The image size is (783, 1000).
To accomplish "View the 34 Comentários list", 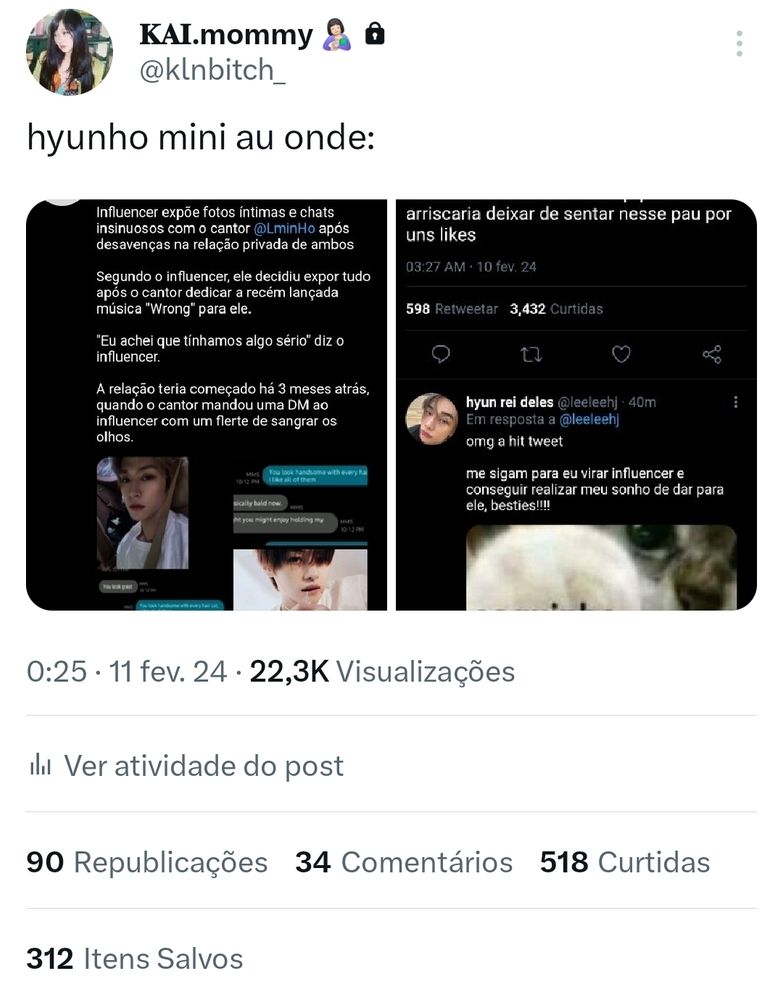I will pyautogui.click(x=404, y=862).
